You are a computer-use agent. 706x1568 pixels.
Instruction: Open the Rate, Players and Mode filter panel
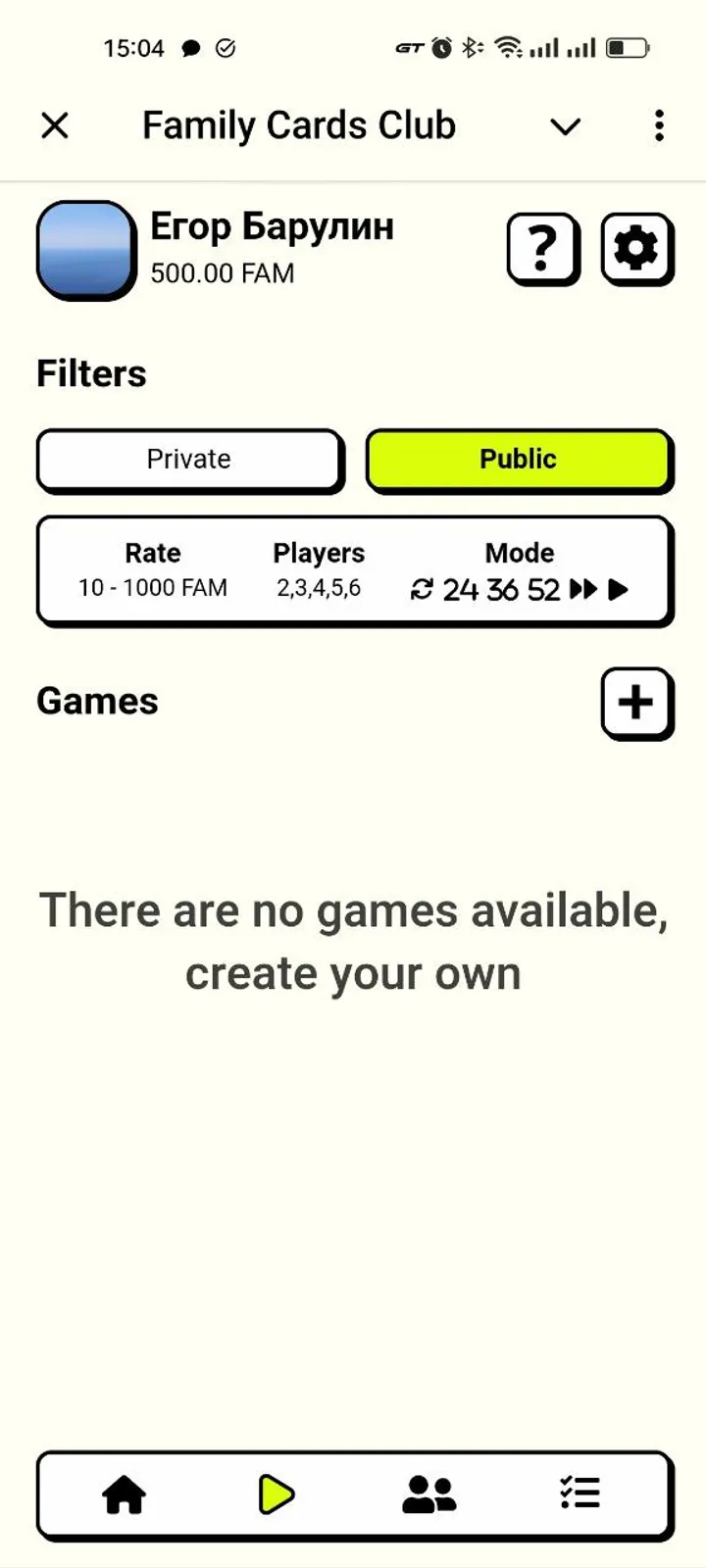click(354, 570)
